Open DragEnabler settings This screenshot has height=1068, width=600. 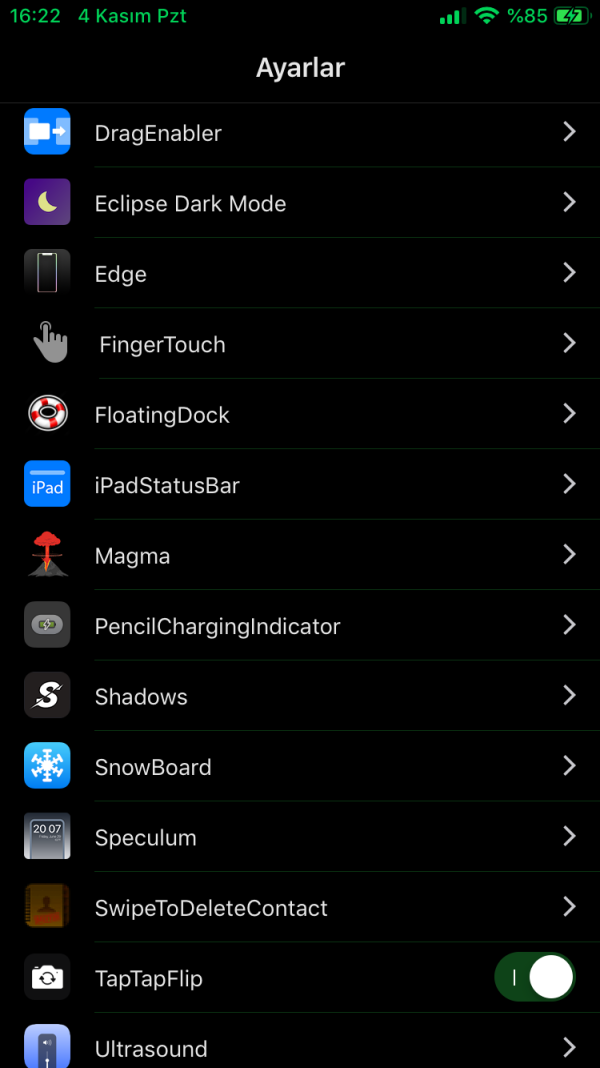pos(300,133)
